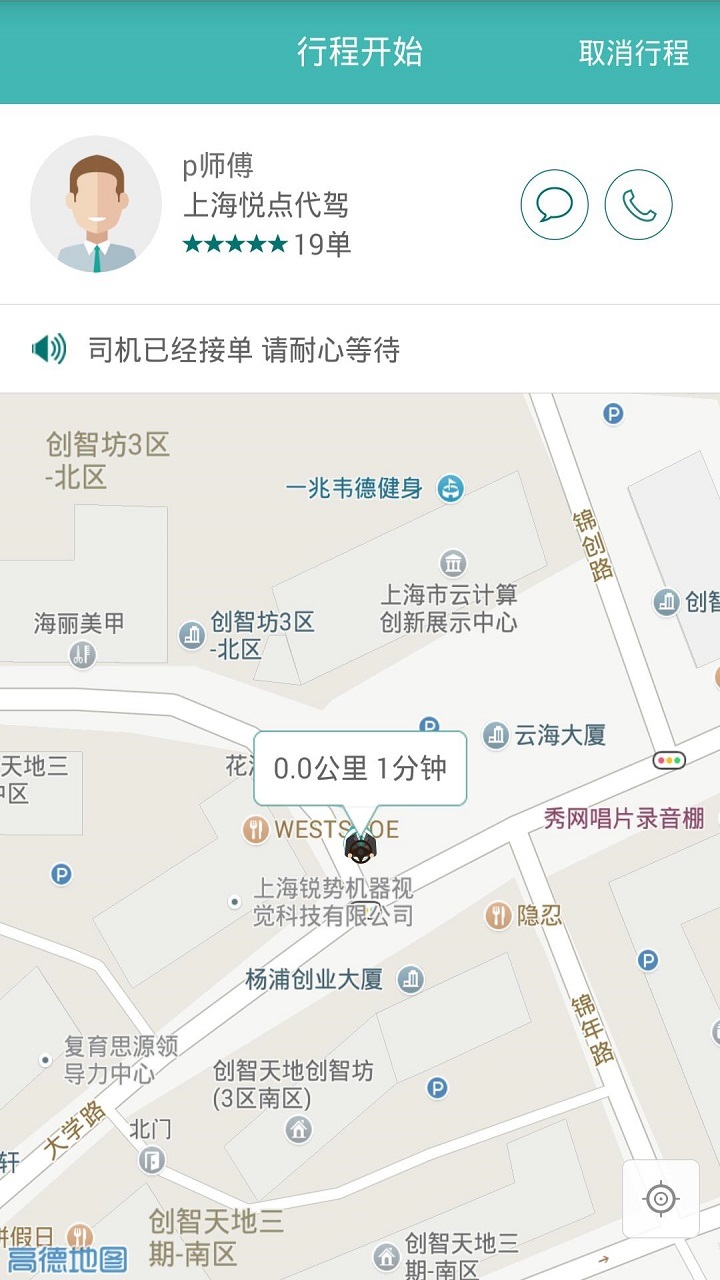The height and width of the screenshot is (1280, 720).
Task: Open the driver's profile photo
Action: tap(97, 202)
